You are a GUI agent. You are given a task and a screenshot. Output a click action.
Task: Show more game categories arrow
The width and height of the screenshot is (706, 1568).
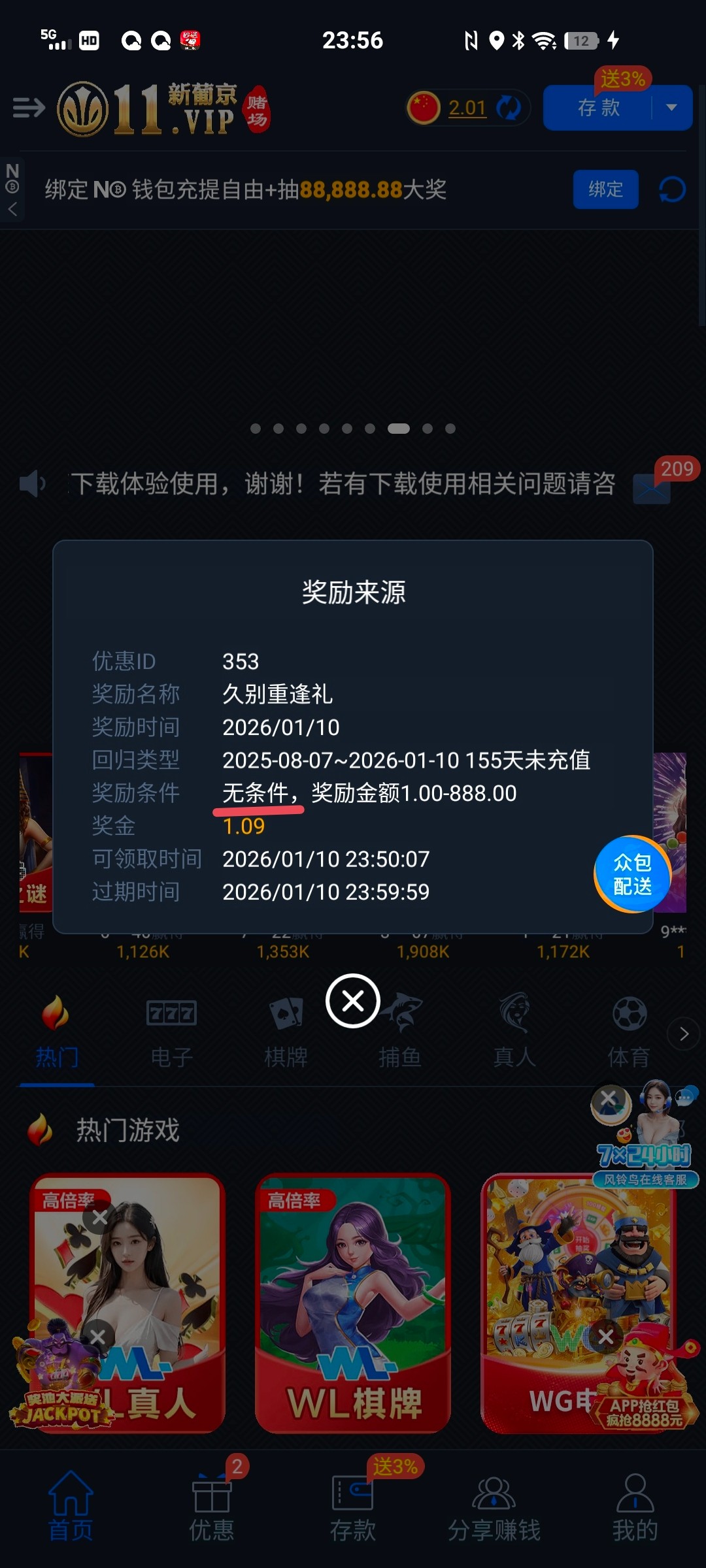tap(684, 1034)
